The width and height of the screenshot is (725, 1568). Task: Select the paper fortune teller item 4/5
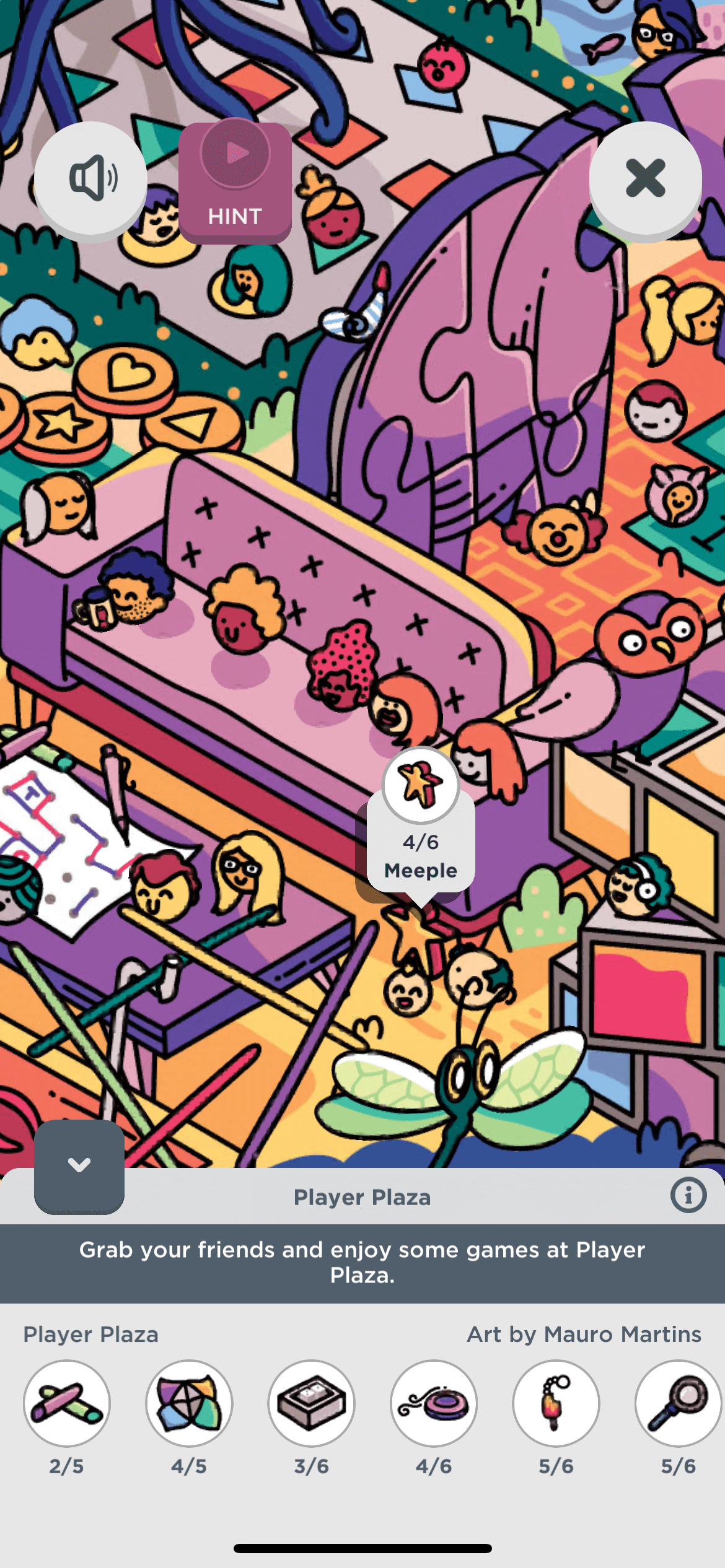pos(189,1403)
